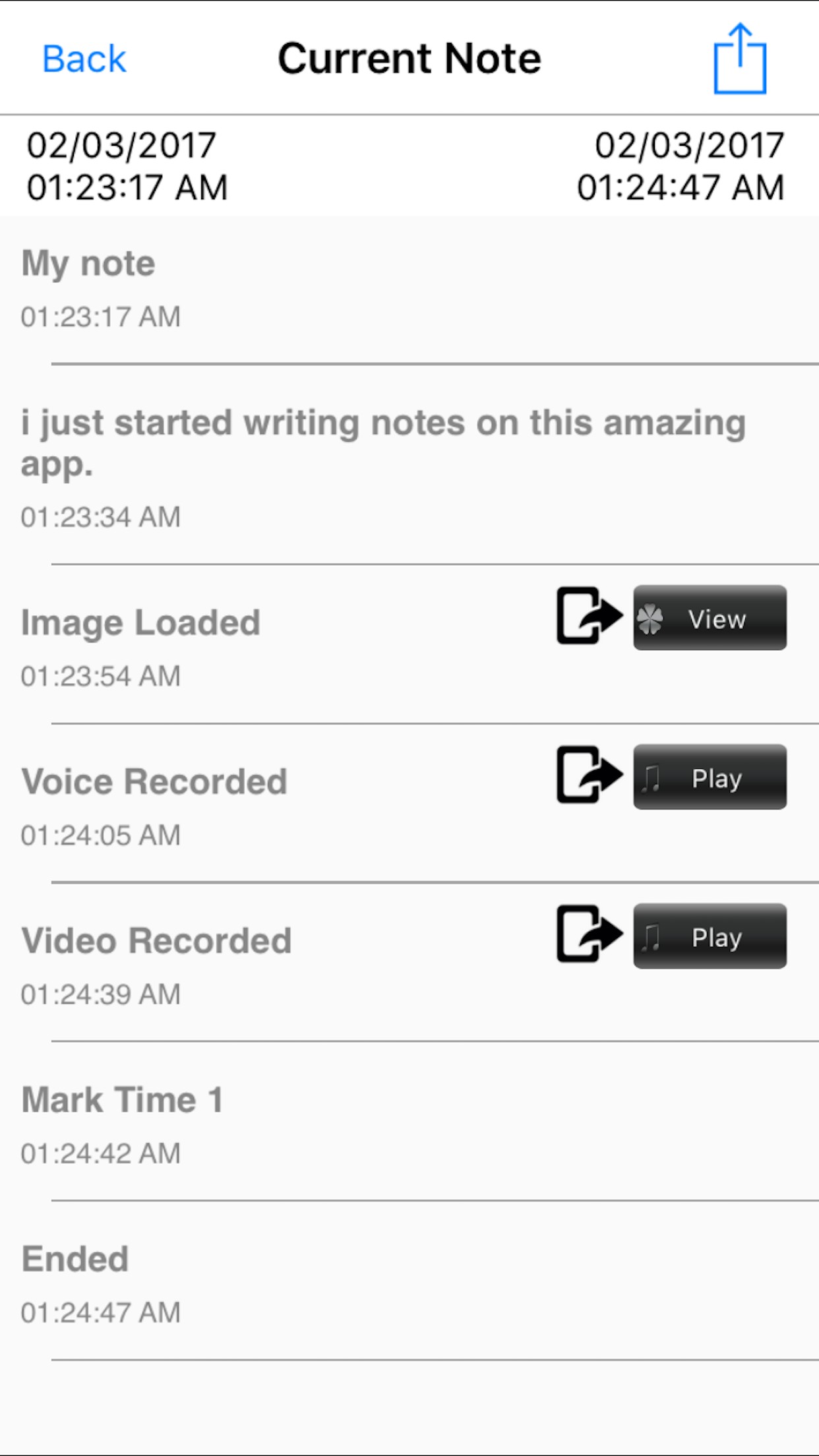Share the current note via the top share icon

pos(740,59)
